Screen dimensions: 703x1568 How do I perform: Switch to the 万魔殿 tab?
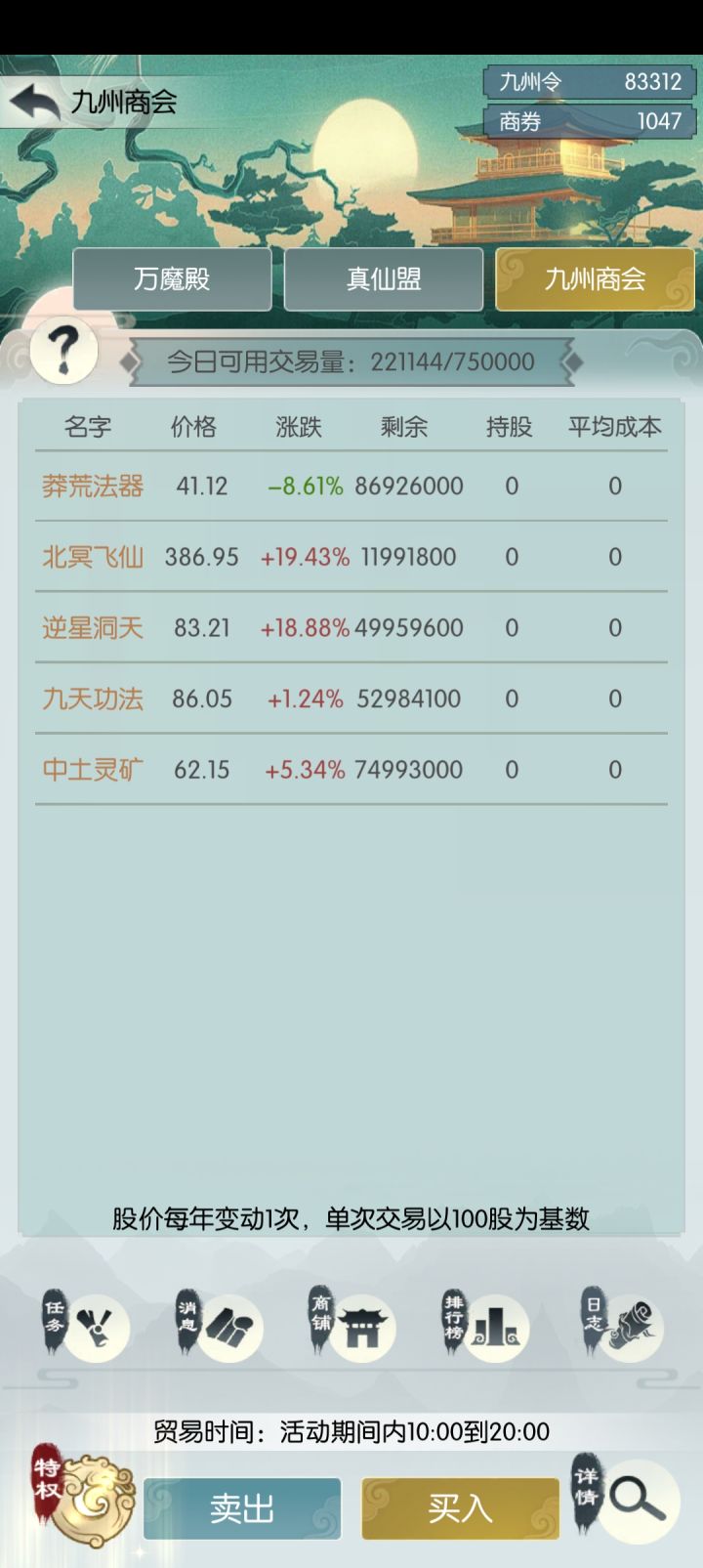click(x=172, y=279)
